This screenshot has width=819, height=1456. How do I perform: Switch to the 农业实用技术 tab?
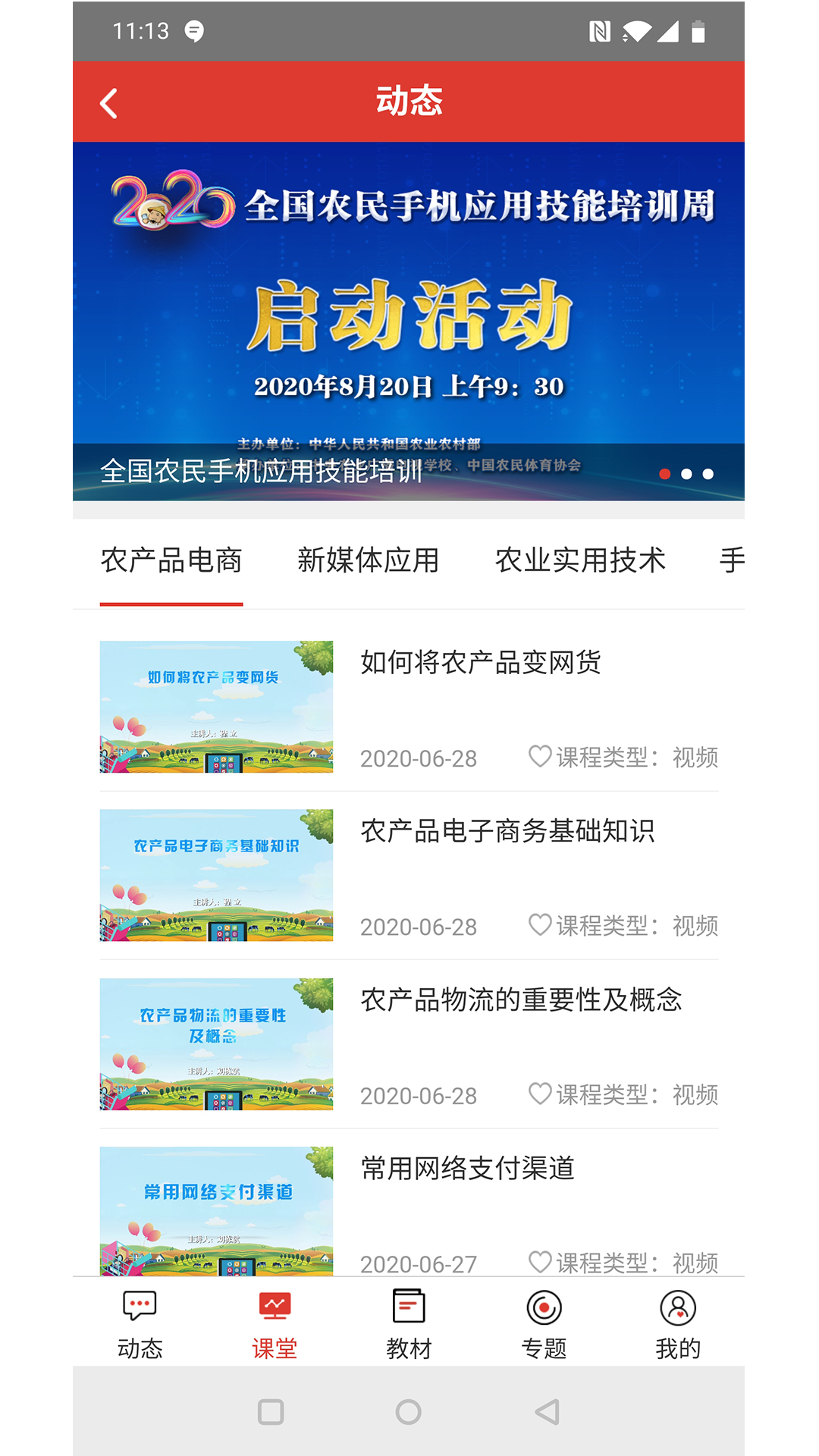tap(580, 561)
